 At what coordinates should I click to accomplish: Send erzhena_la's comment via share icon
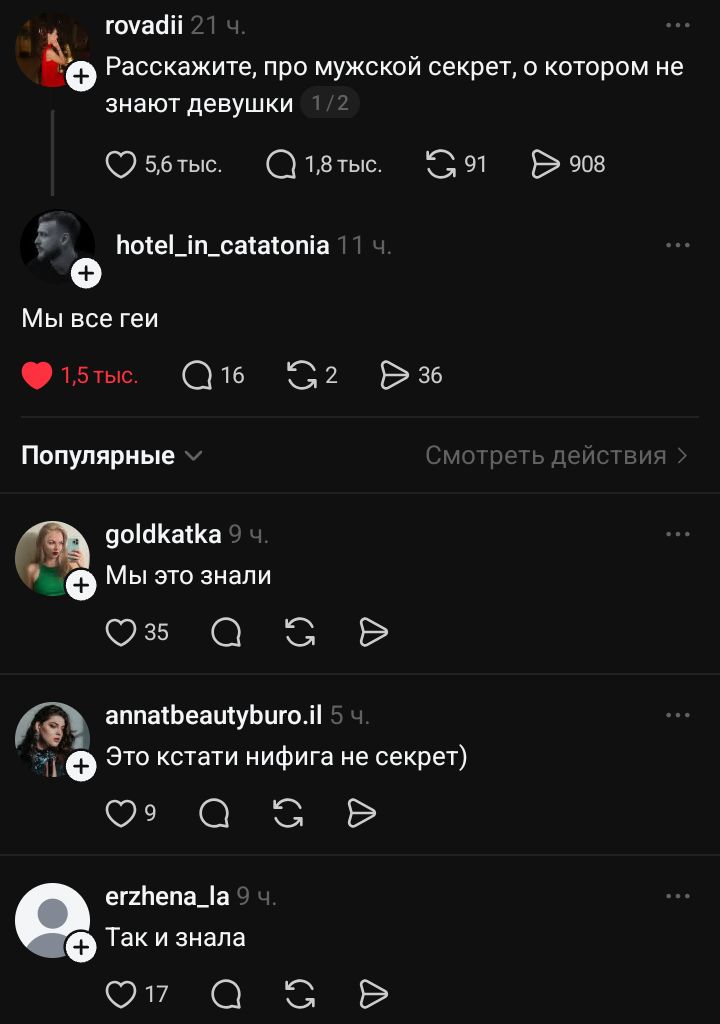coord(373,994)
